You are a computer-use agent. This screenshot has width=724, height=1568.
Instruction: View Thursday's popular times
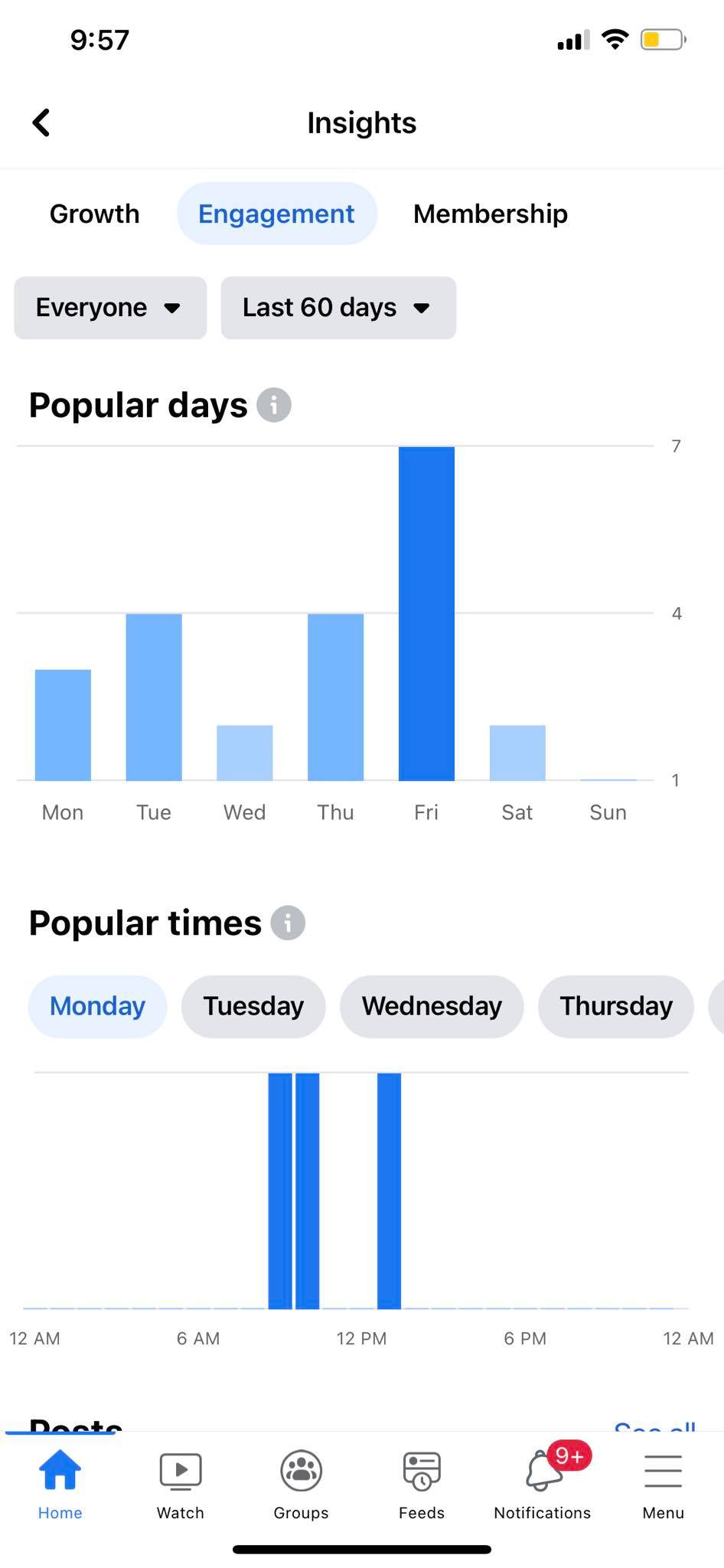pyautogui.click(x=615, y=1006)
